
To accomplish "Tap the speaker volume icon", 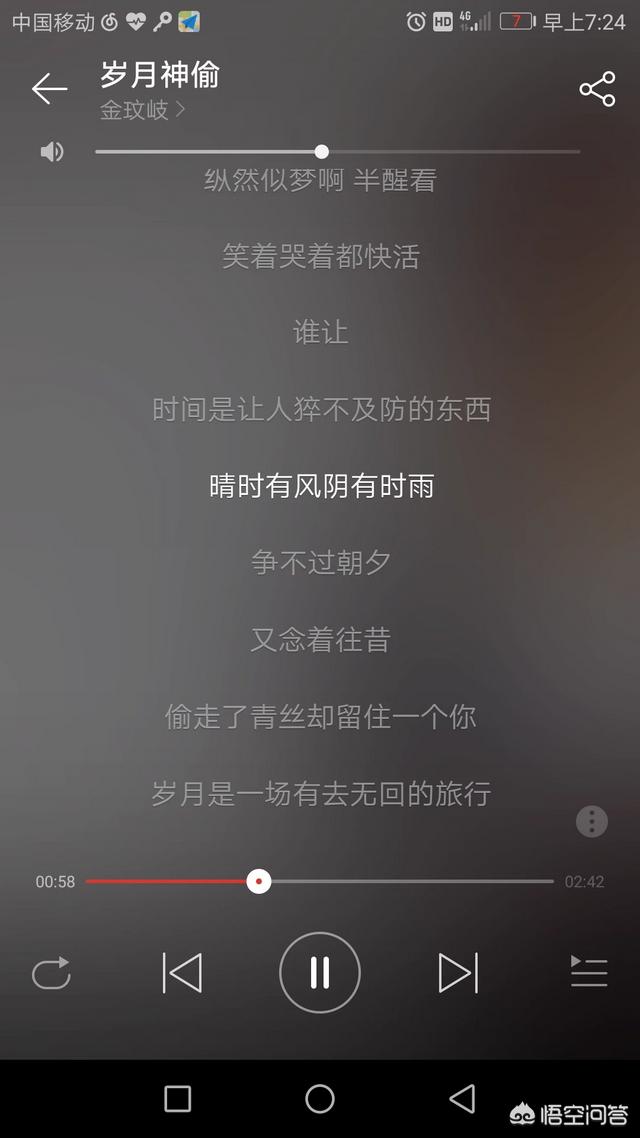I will pos(52,152).
